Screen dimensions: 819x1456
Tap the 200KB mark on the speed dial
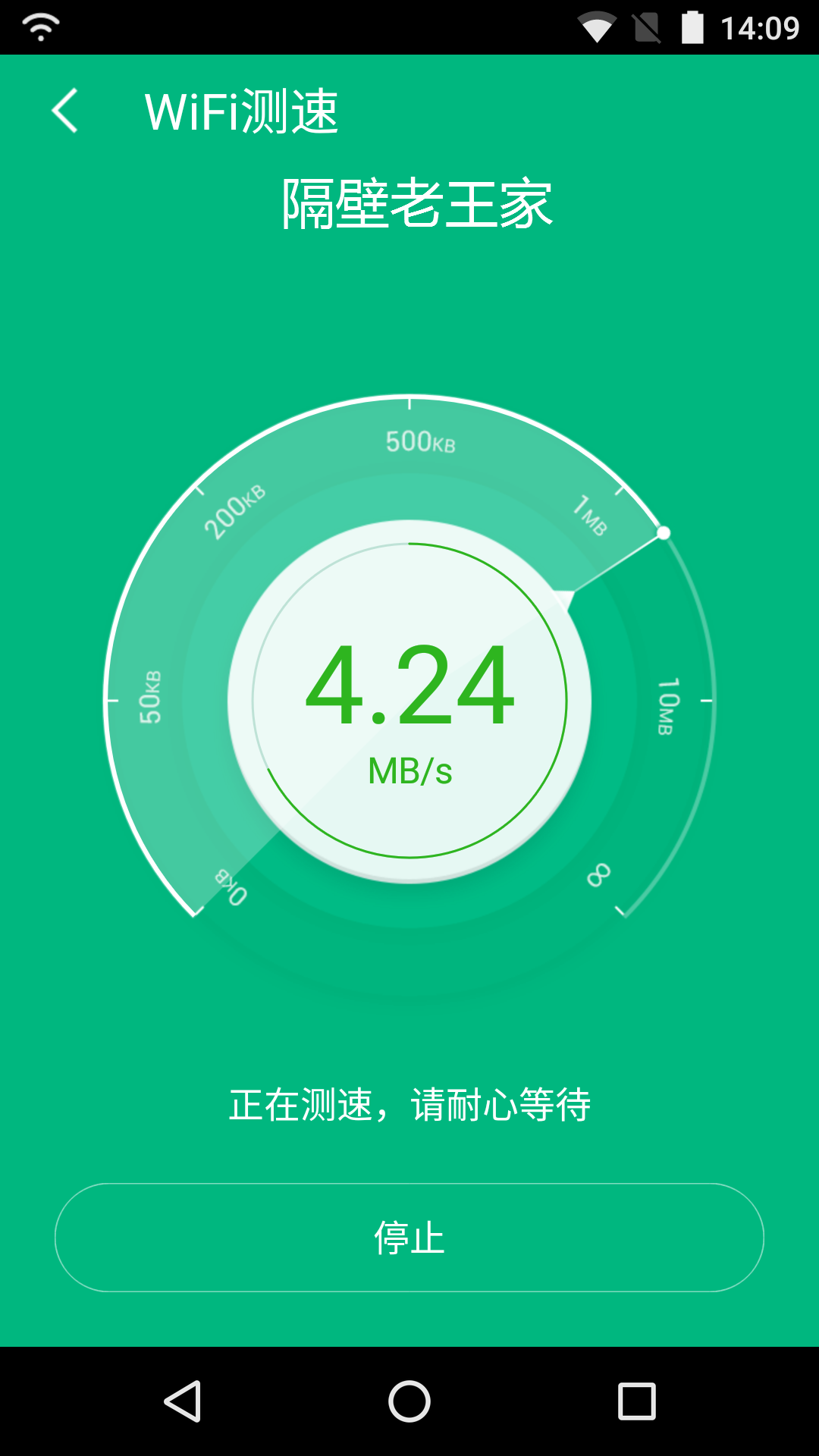pos(235,510)
